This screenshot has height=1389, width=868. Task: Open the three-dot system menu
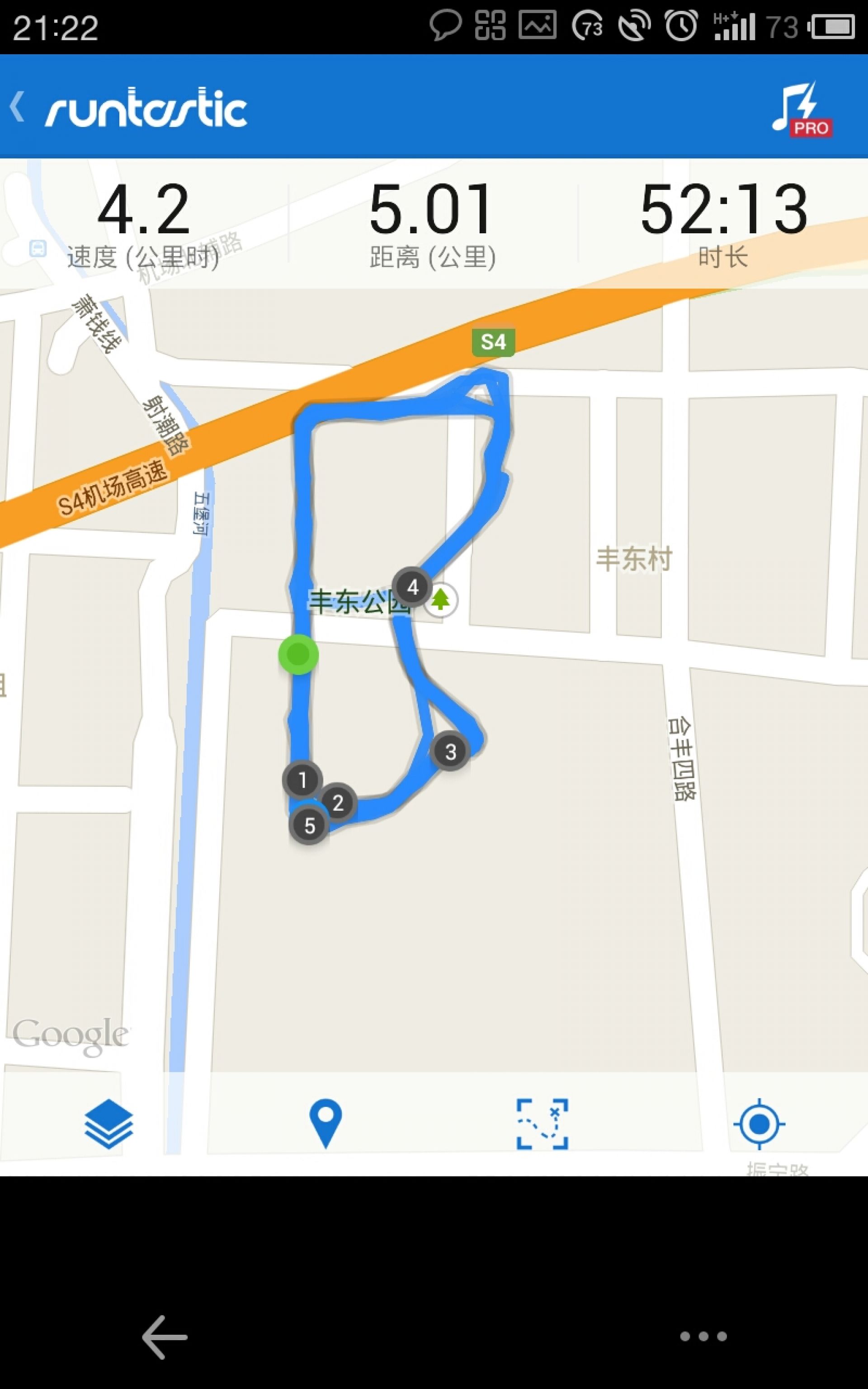pos(703,1337)
